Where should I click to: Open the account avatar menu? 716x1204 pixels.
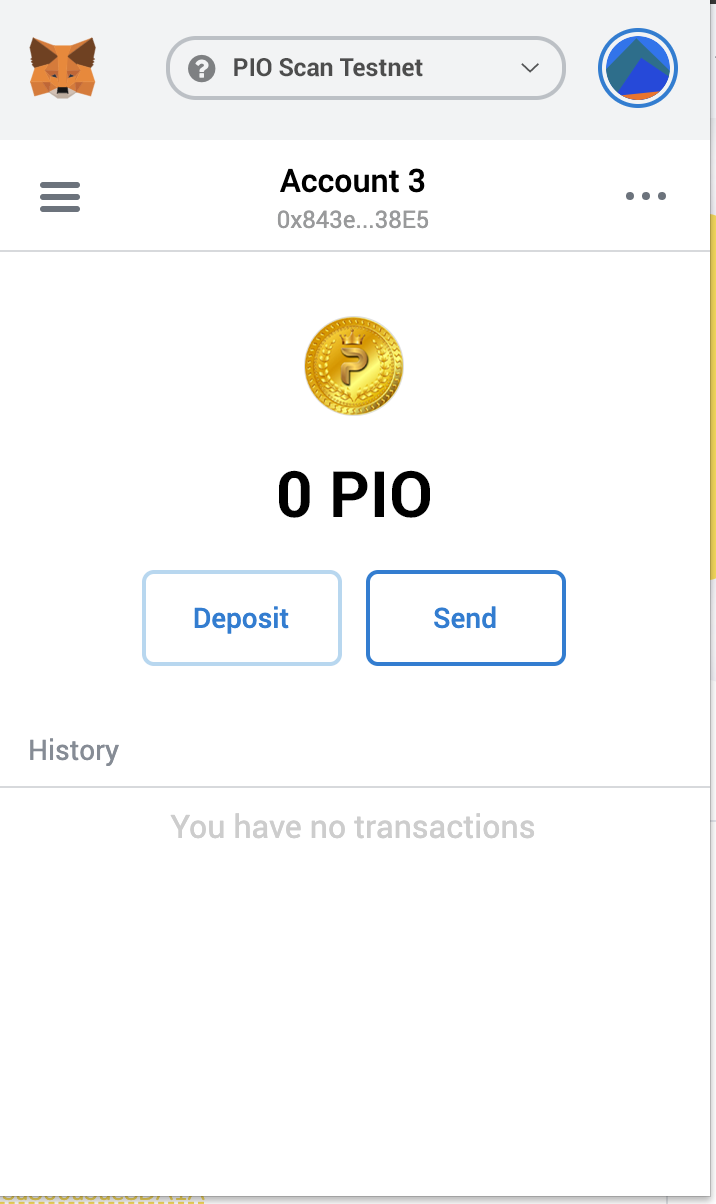[x=638, y=68]
